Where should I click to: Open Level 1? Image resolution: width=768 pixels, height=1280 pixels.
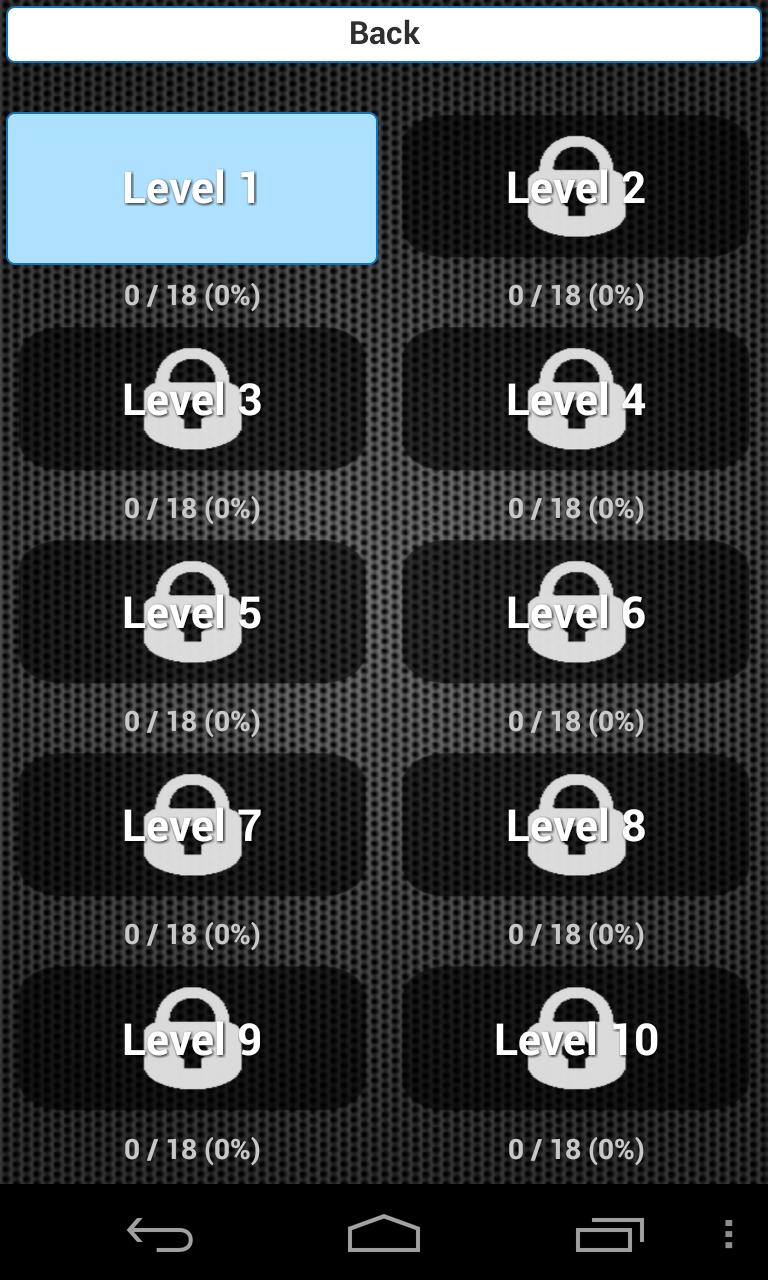point(192,188)
